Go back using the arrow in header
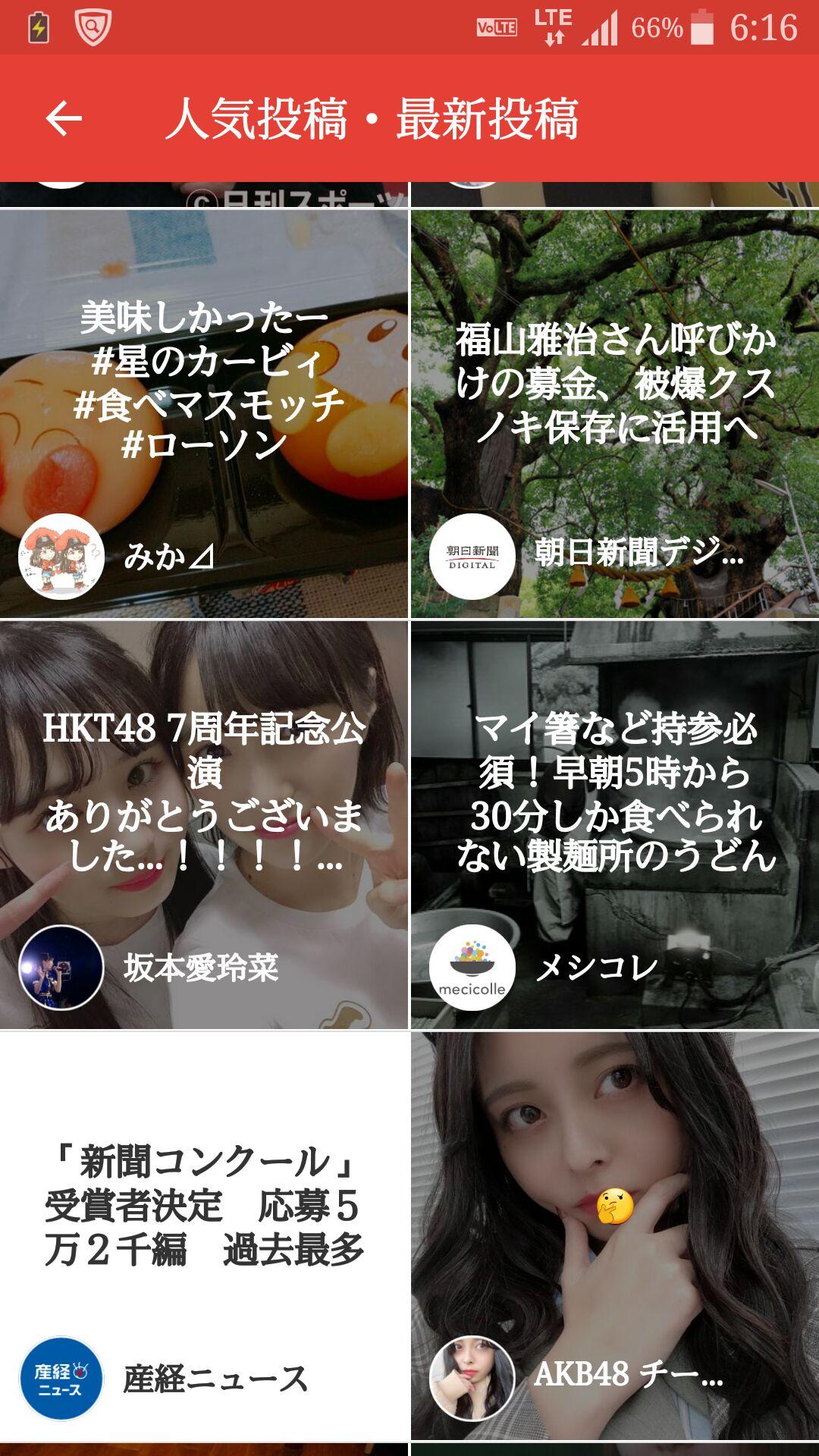The image size is (819, 1456). 64,118
